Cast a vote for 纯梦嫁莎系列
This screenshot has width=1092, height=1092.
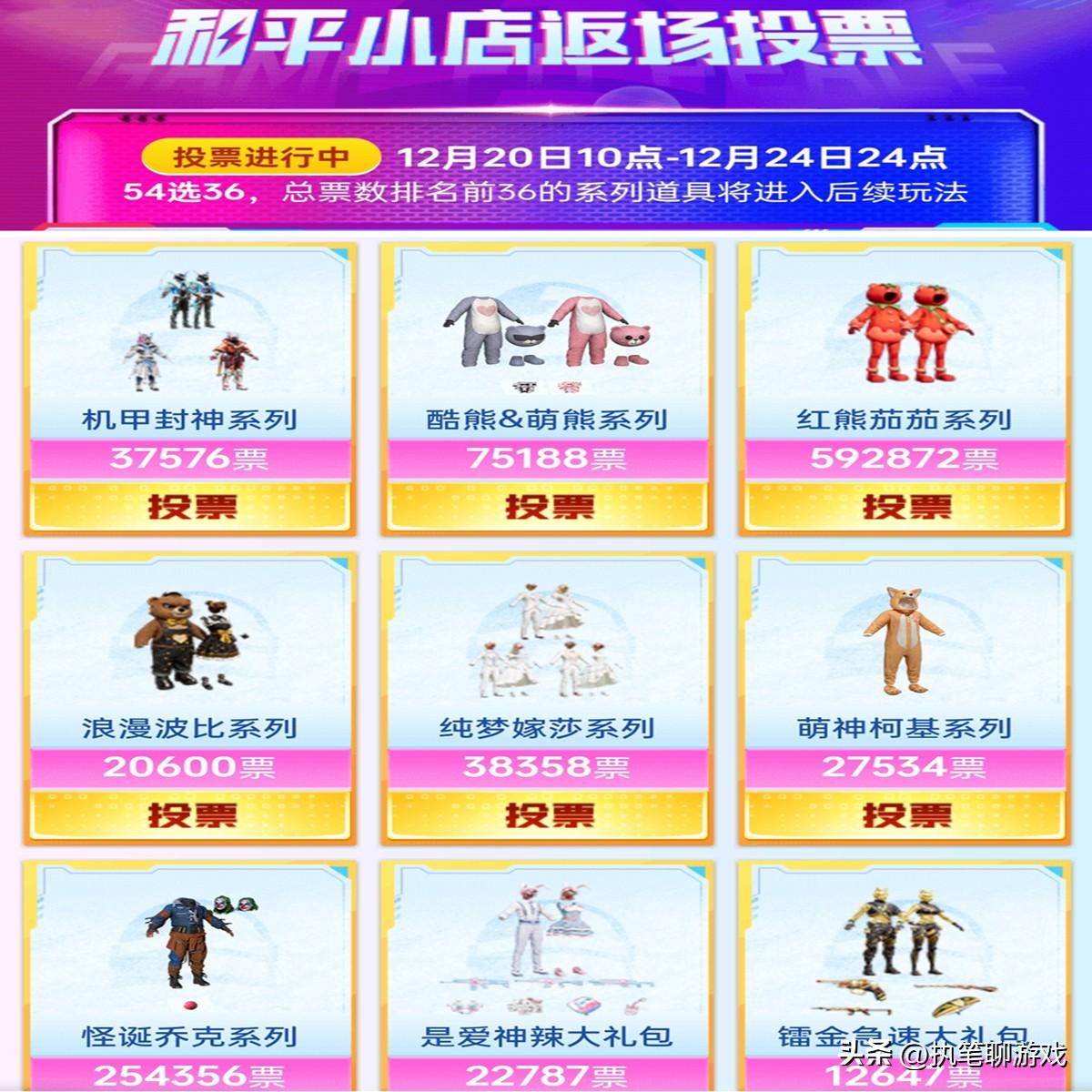click(x=548, y=814)
